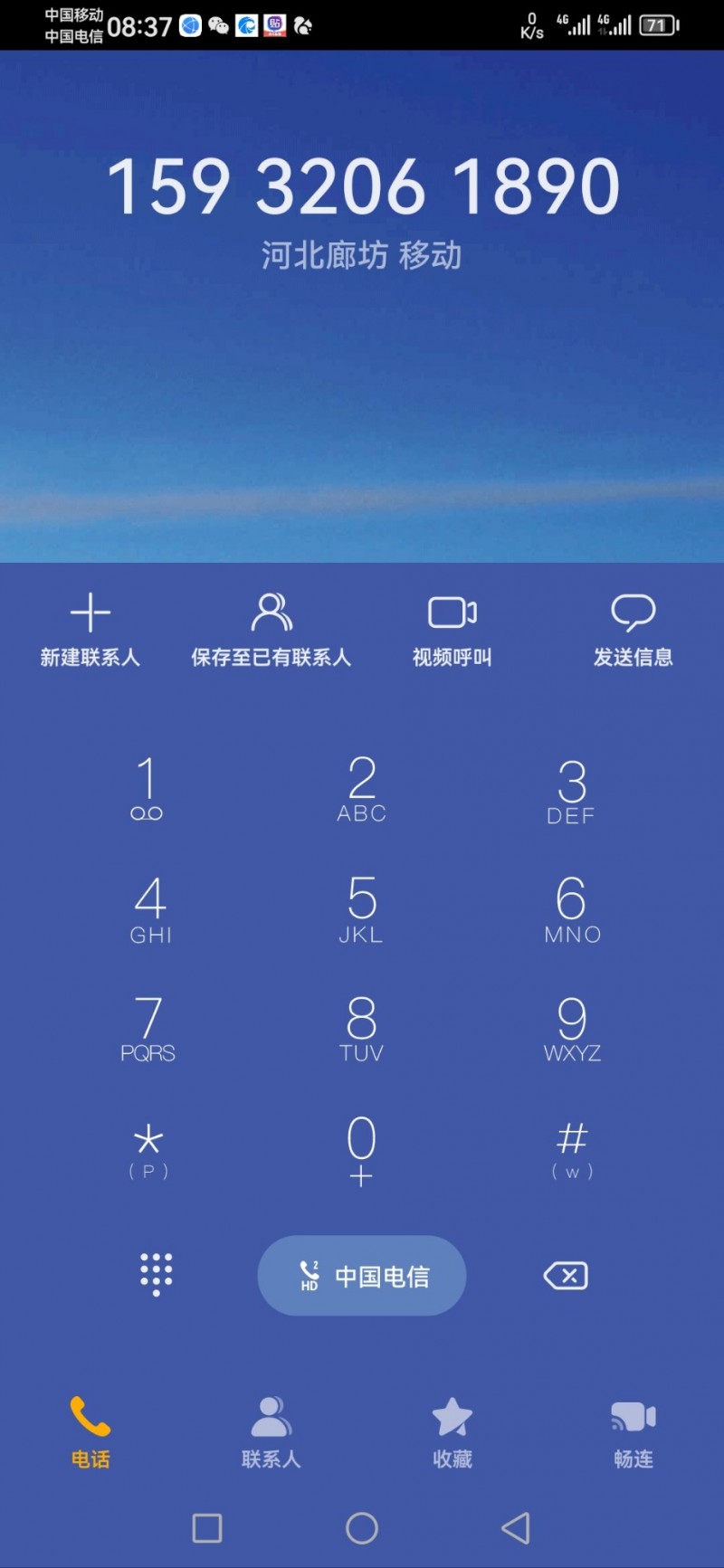This screenshot has width=724, height=1568.
Task: Send a message via 发送信息
Action: tap(633, 630)
